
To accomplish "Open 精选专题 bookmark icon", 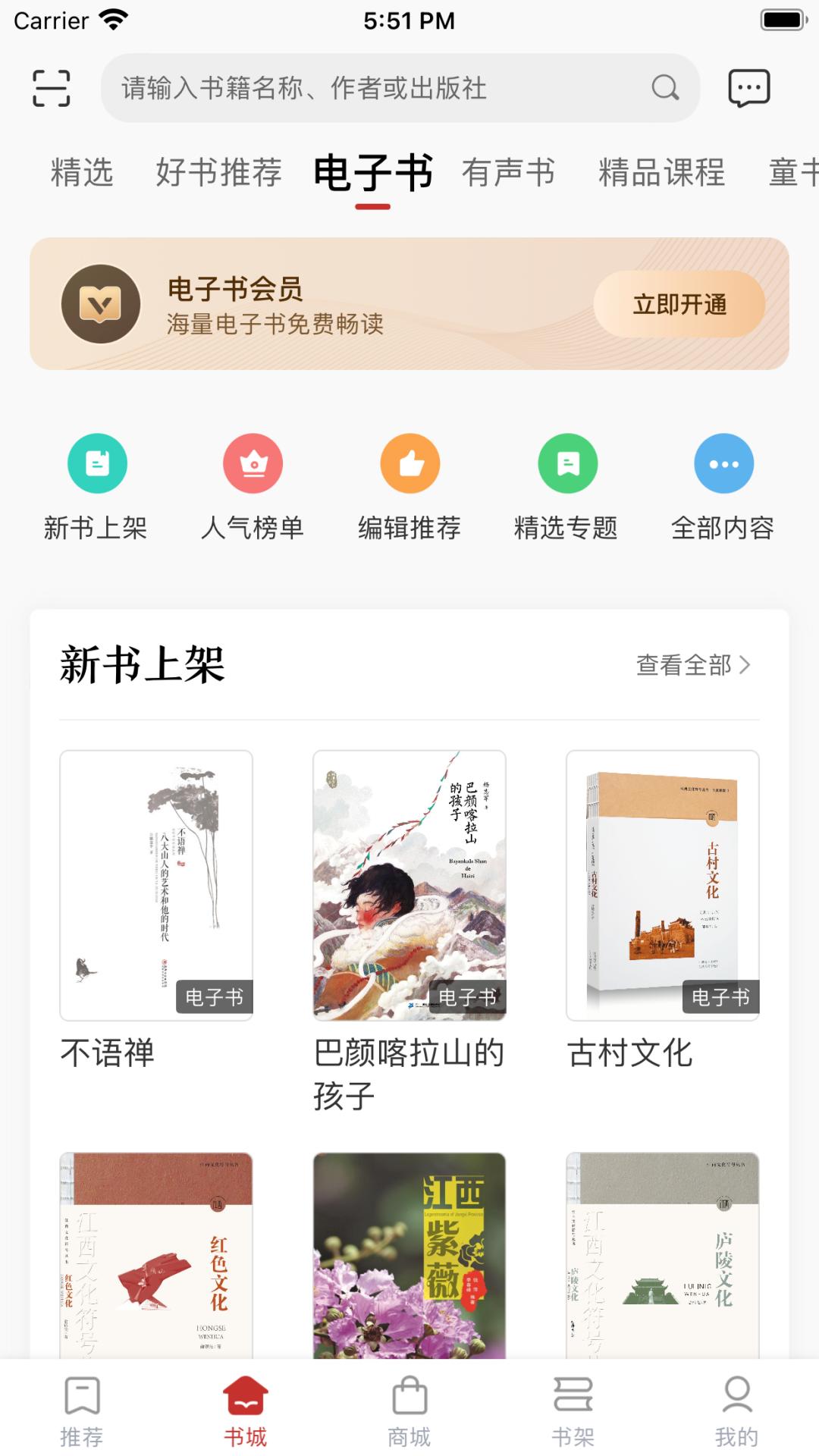I will [566, 464].
